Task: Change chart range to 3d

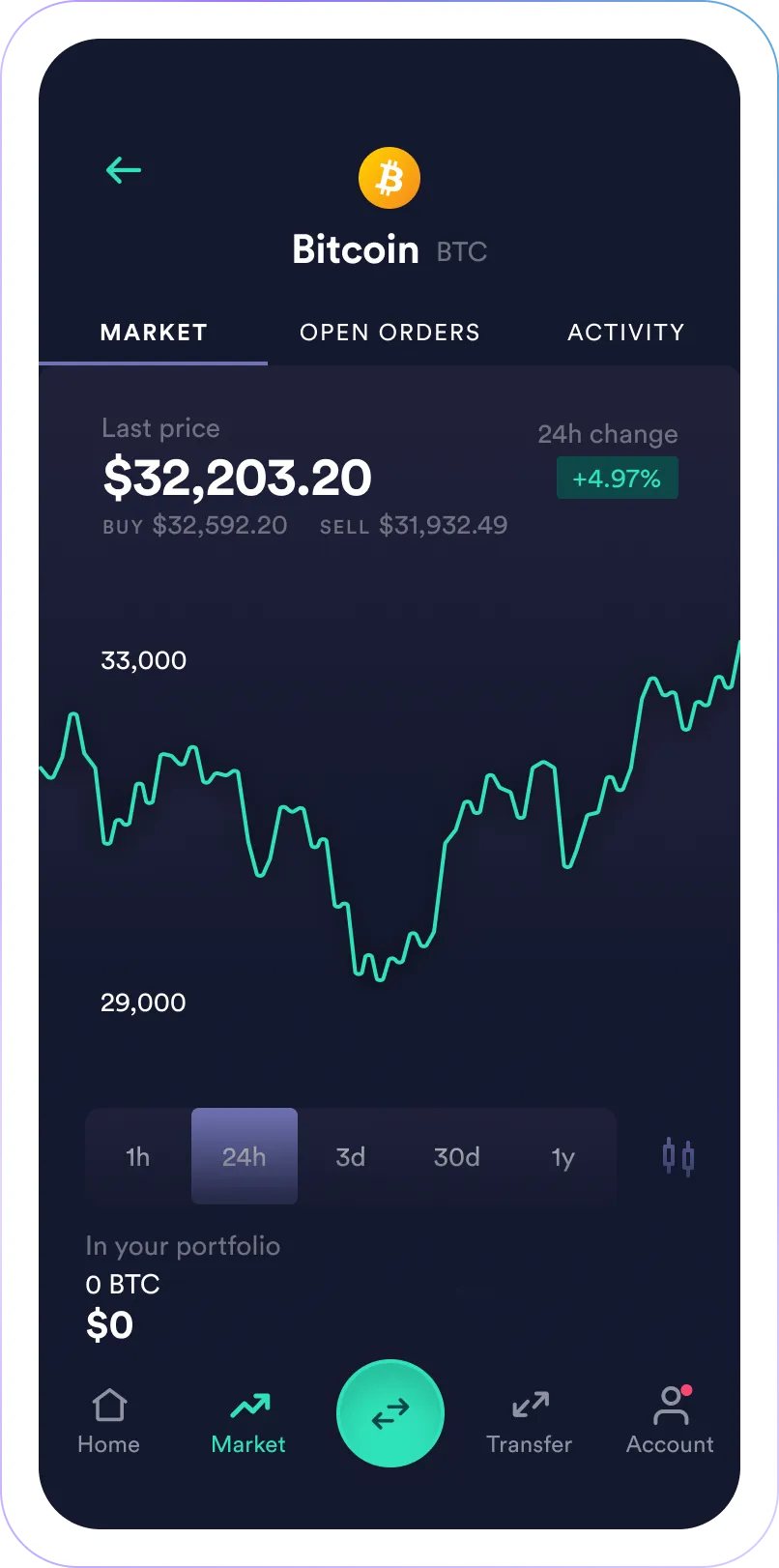Action: [351, 1156]
